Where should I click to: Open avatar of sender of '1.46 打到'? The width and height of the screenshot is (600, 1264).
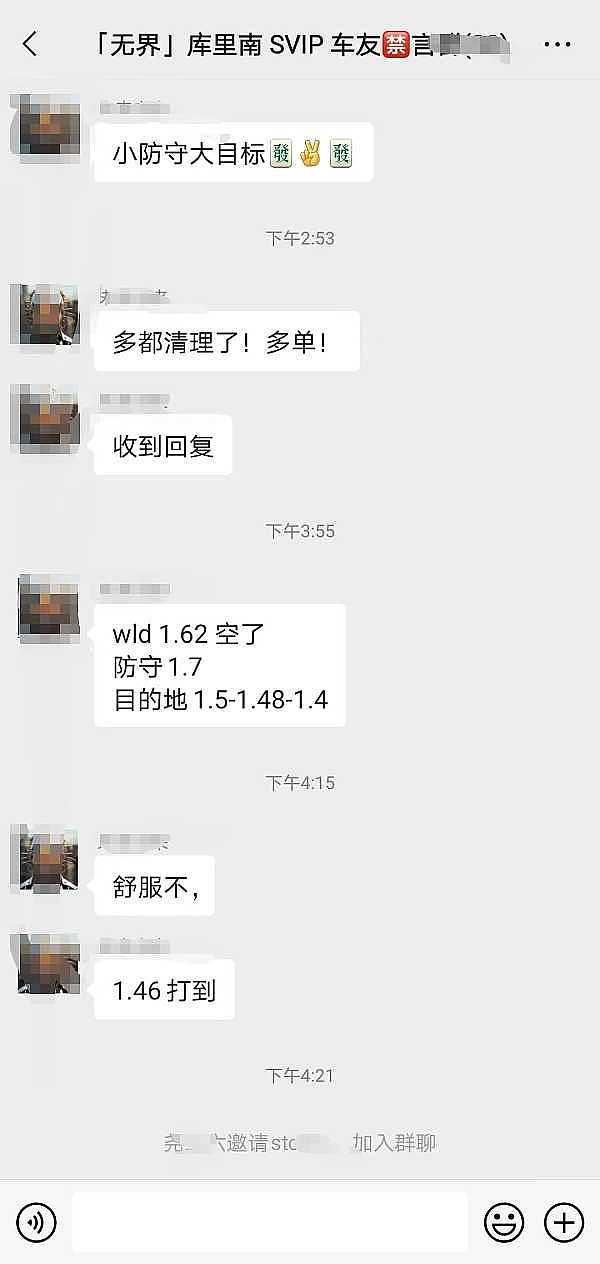click(x=48, y=964)
